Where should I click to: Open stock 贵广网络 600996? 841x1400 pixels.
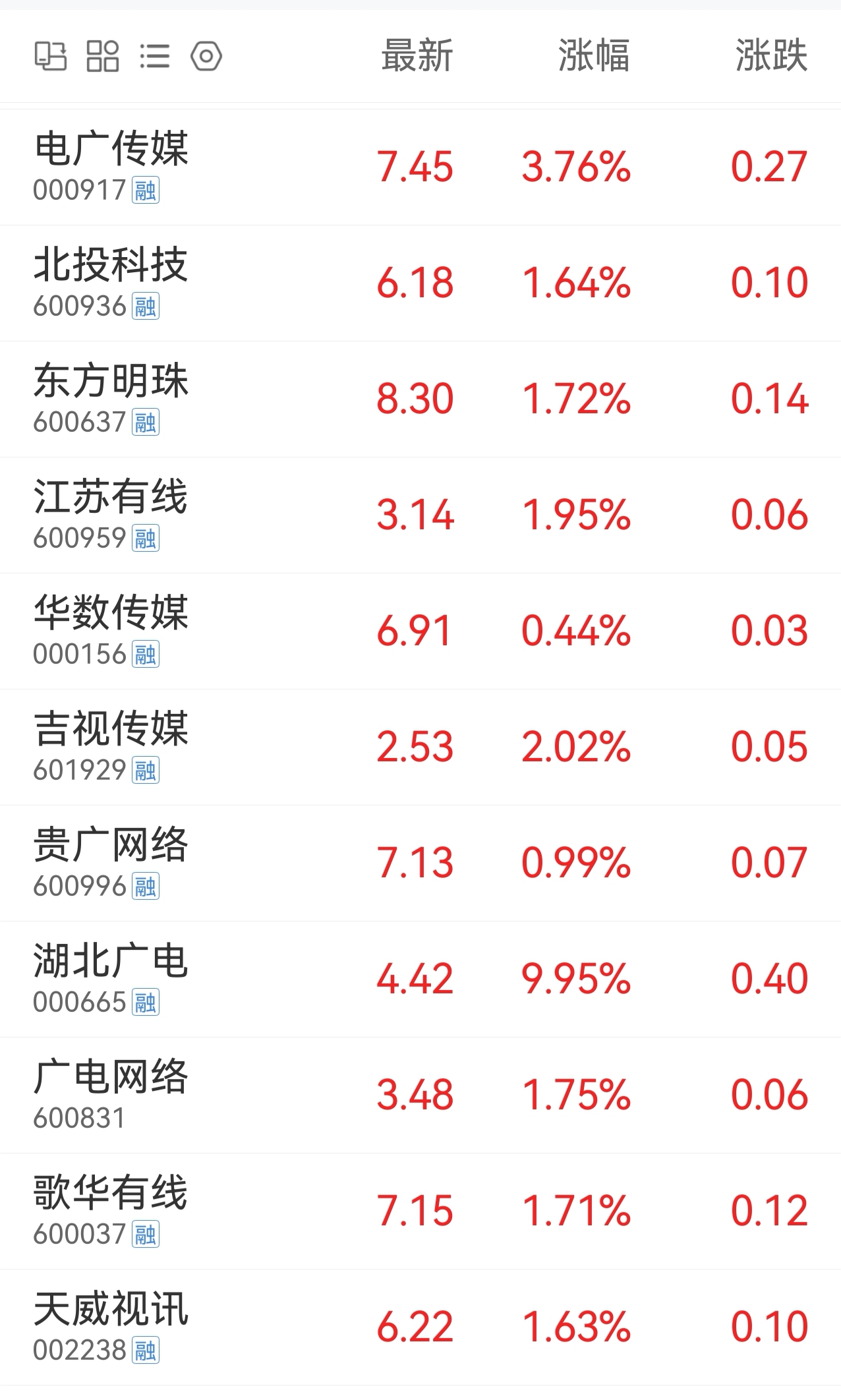pyautogui.click(x=420, y=863)
